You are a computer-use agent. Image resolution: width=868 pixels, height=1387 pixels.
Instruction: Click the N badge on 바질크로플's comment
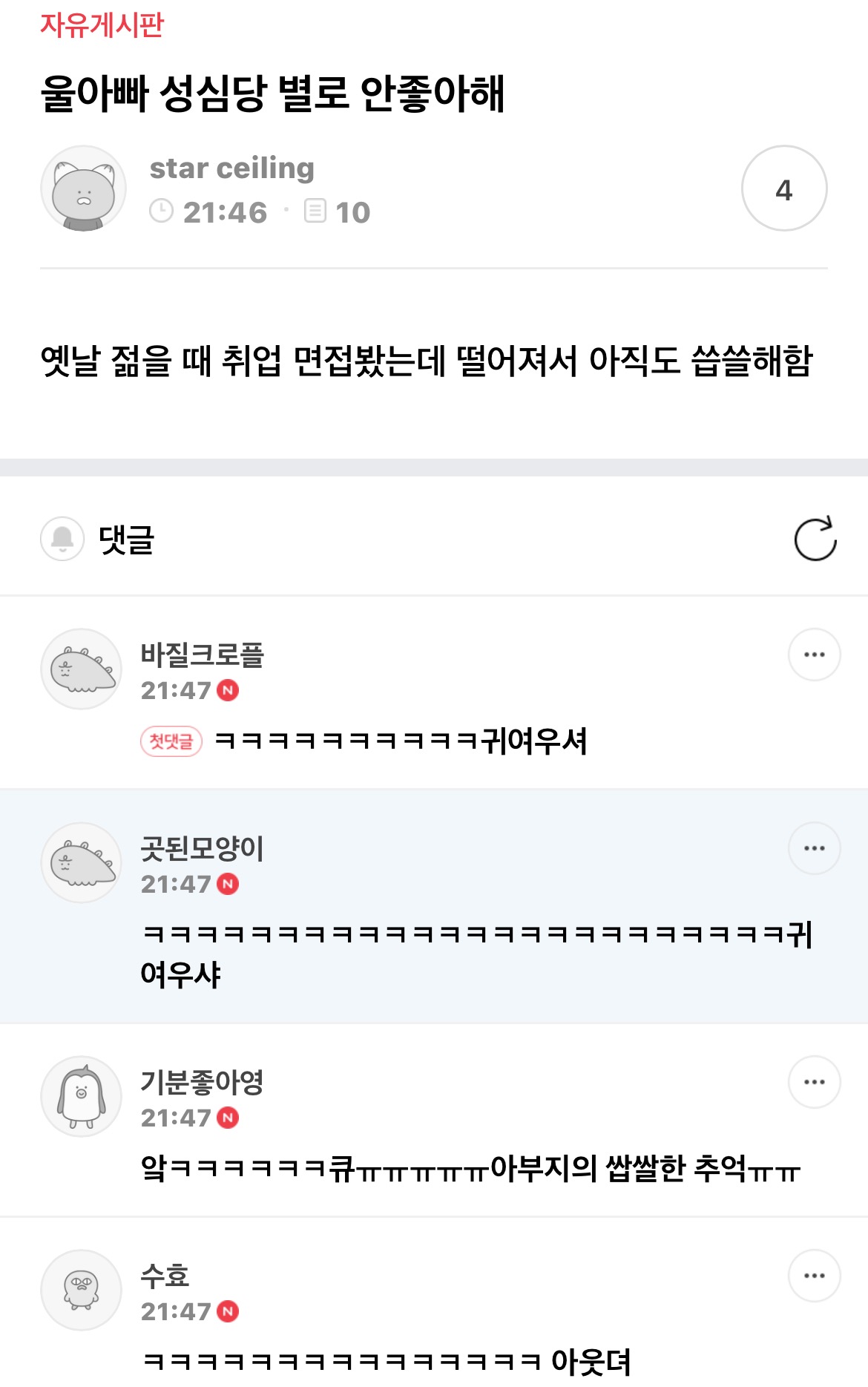(228, 692)
